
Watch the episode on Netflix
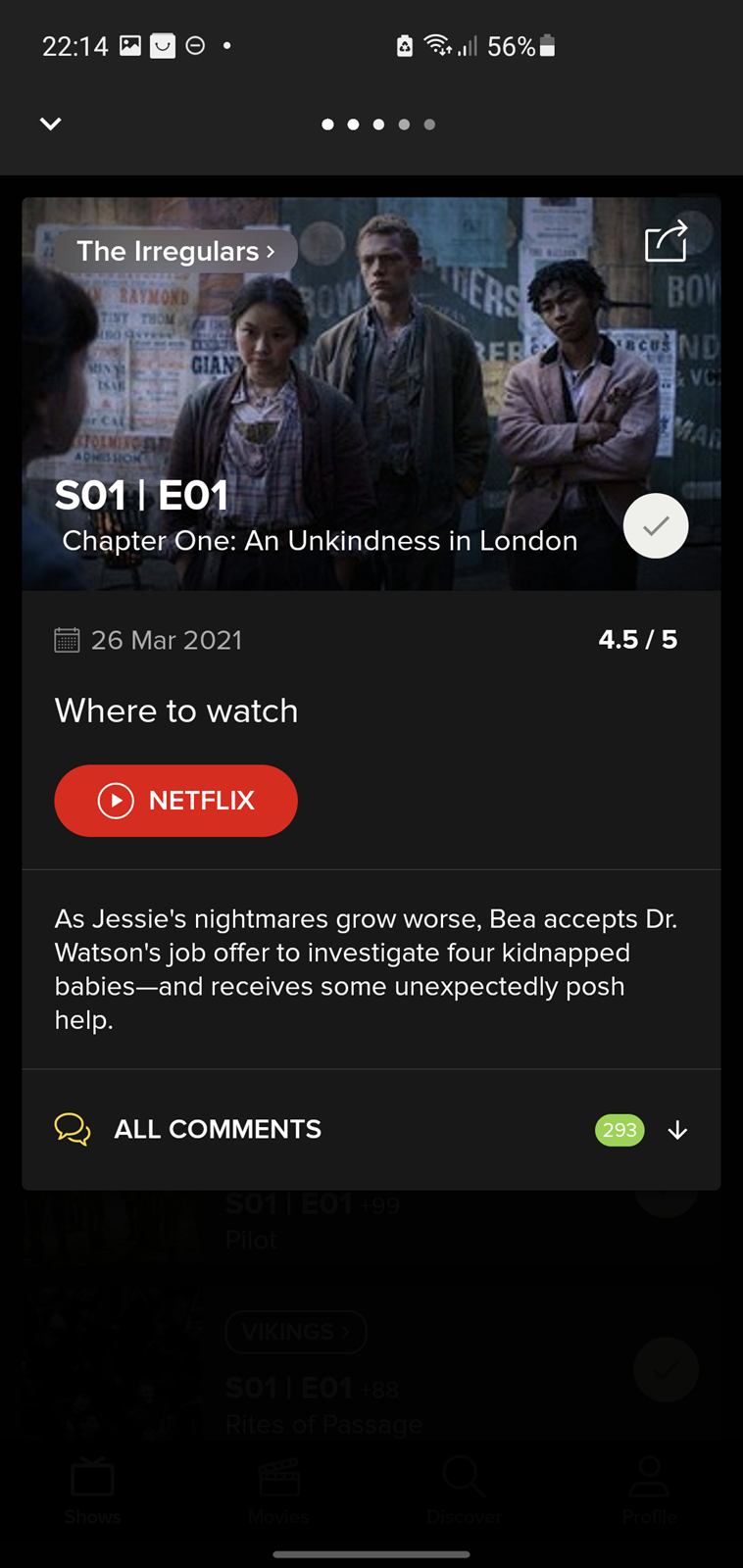click(175, 801)
